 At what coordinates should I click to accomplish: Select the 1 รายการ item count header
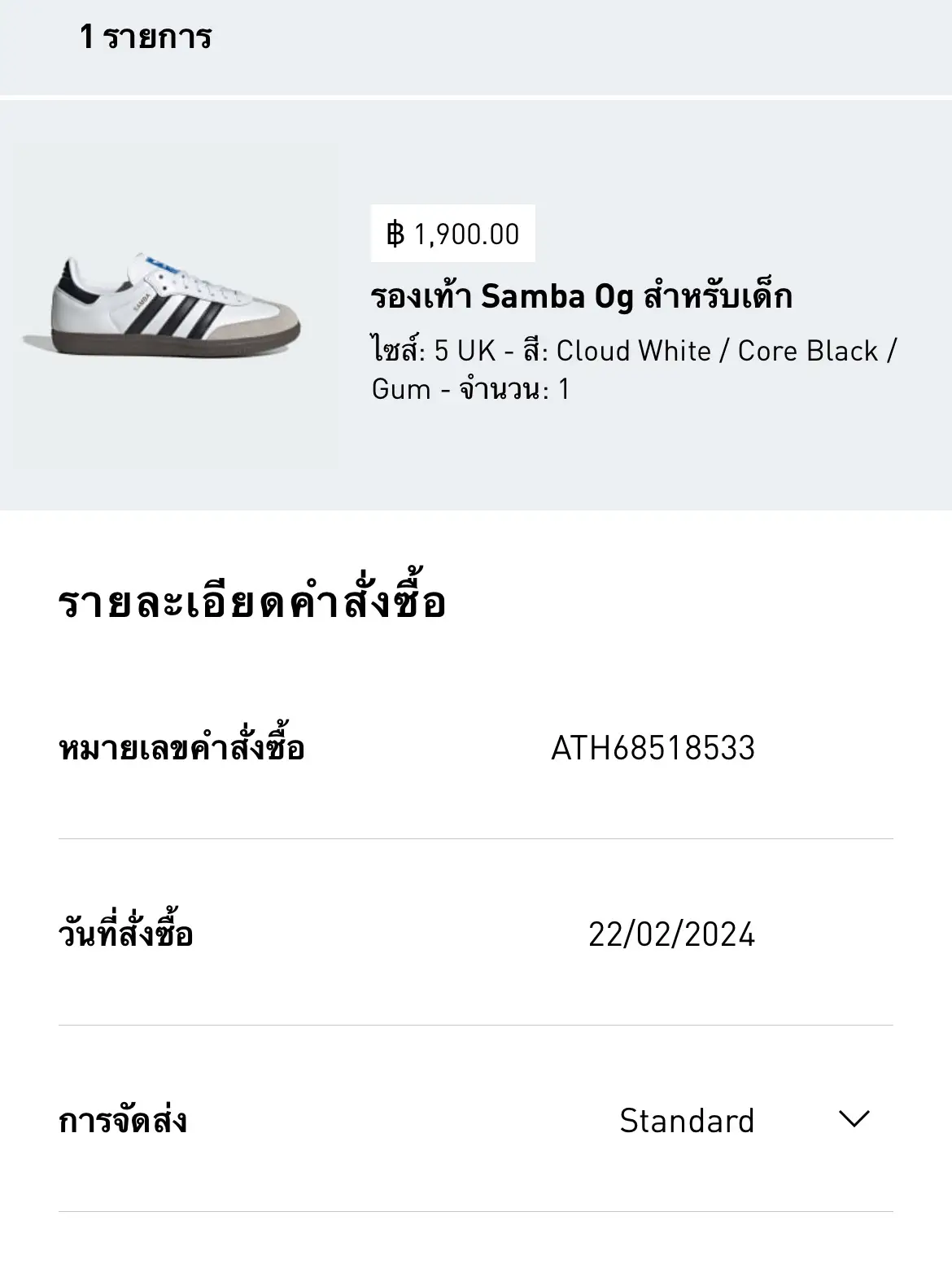145,37
